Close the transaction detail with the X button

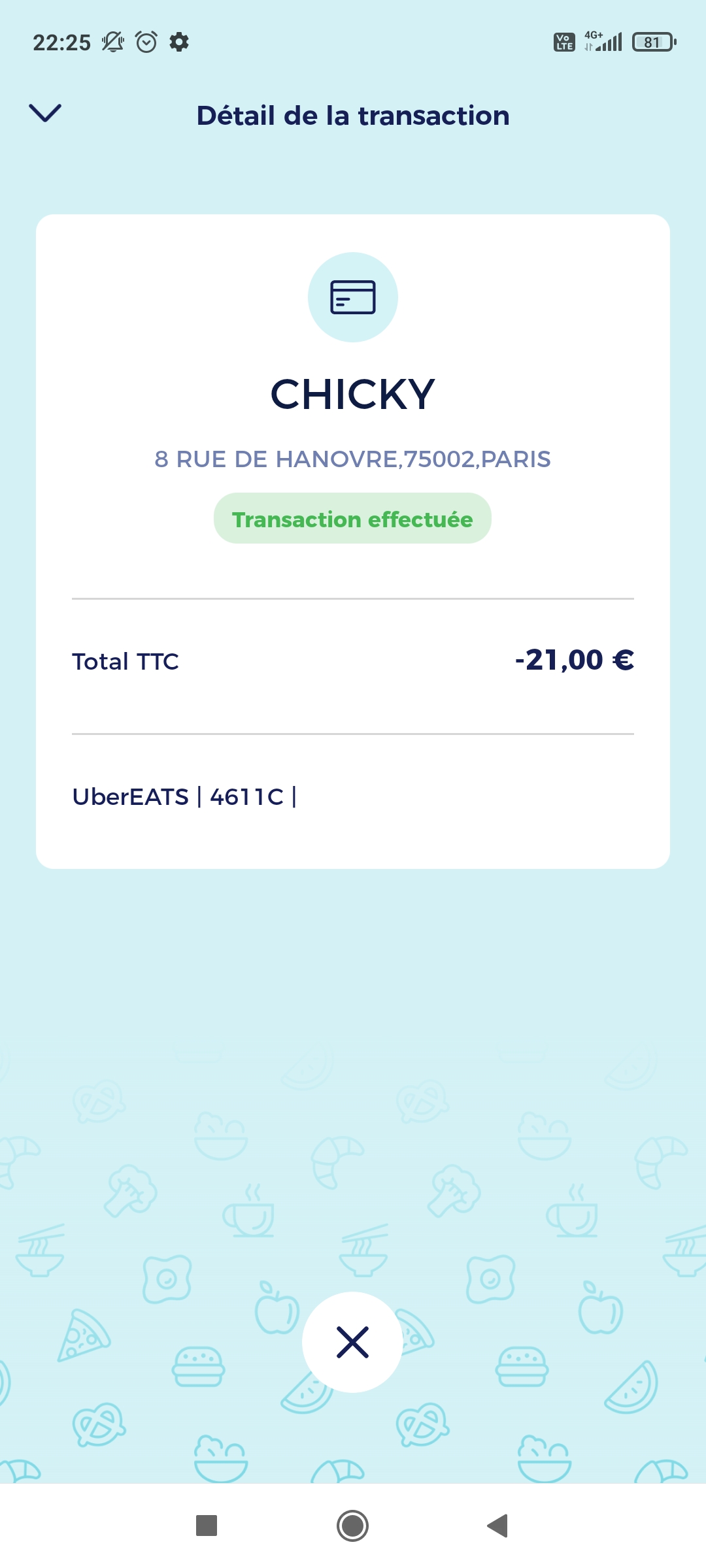coord(352,1342)
